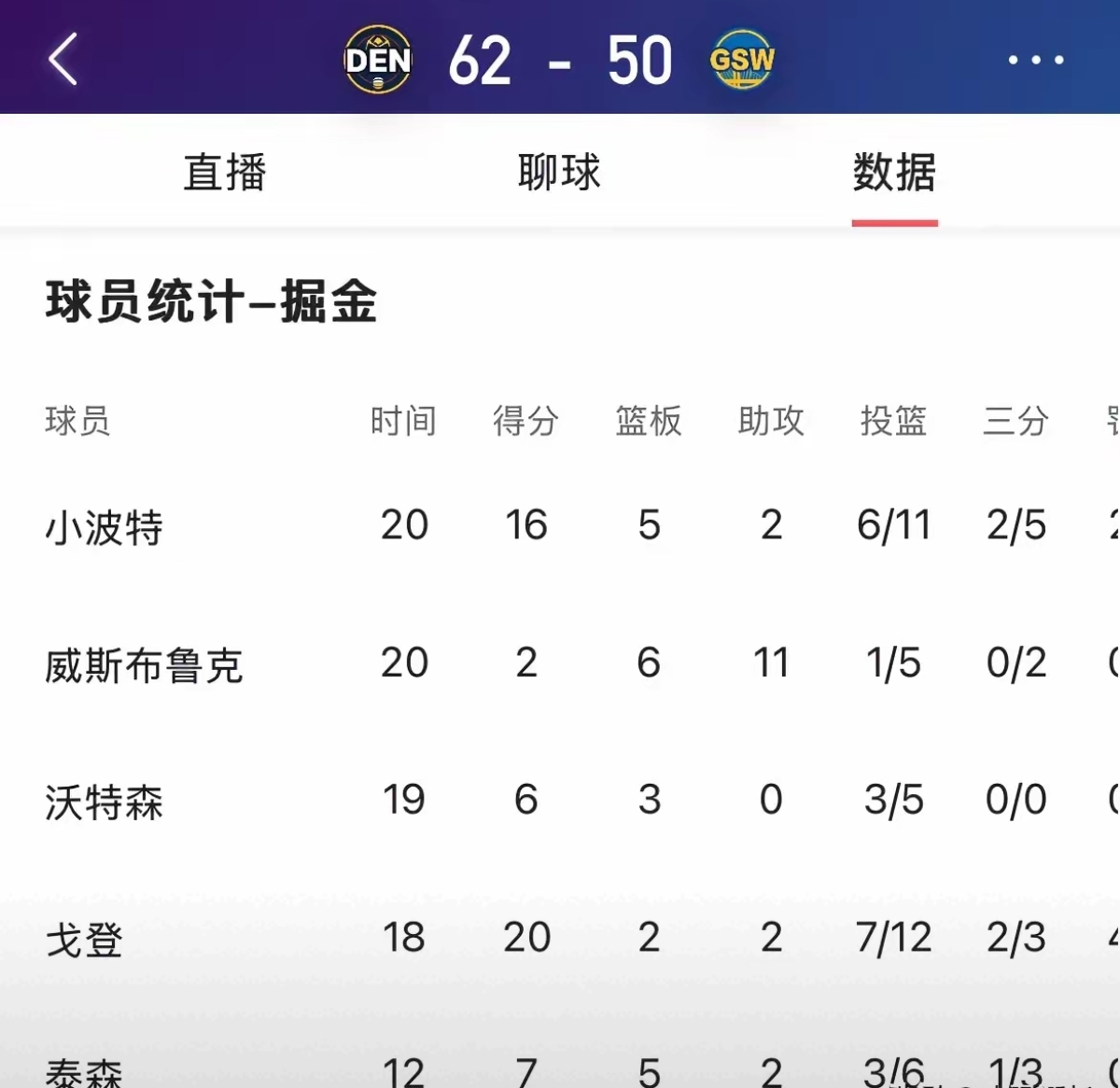Screen dimensions: 1120x1088
Task: Go back using the header arrow
Action: pyautogui.click(x=63, y=60)
